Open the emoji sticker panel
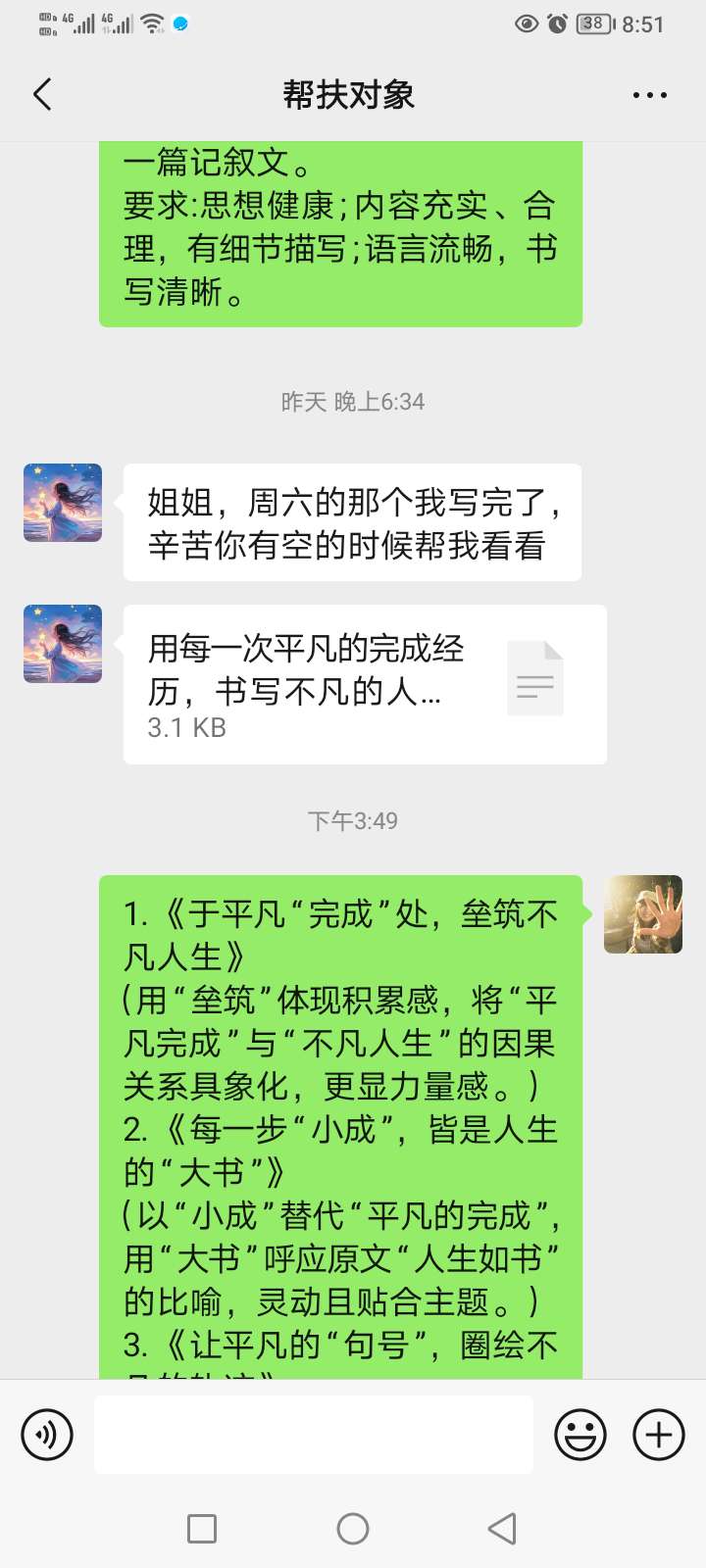 click(x=580, y=1435)
